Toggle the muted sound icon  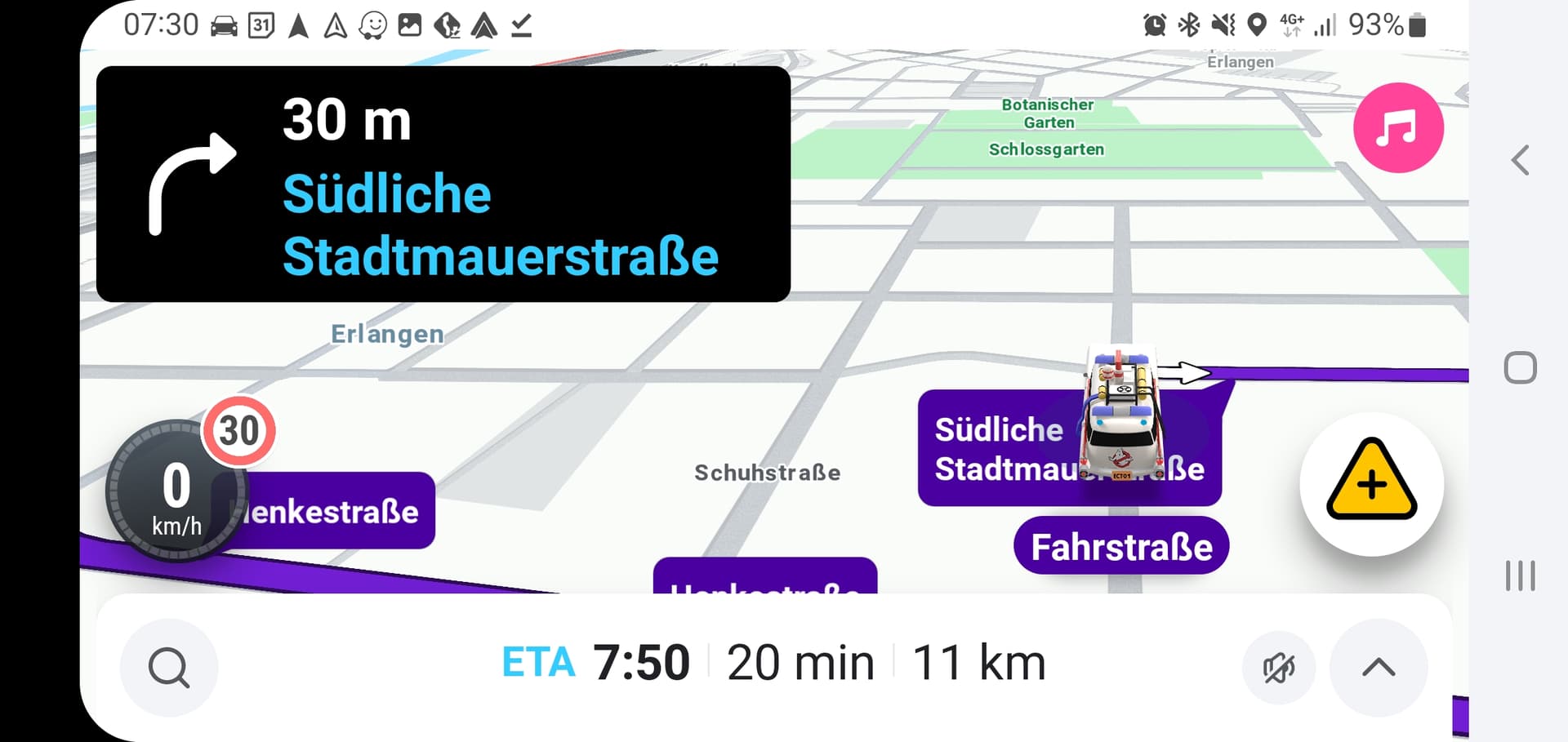[x=1278, y=668]
